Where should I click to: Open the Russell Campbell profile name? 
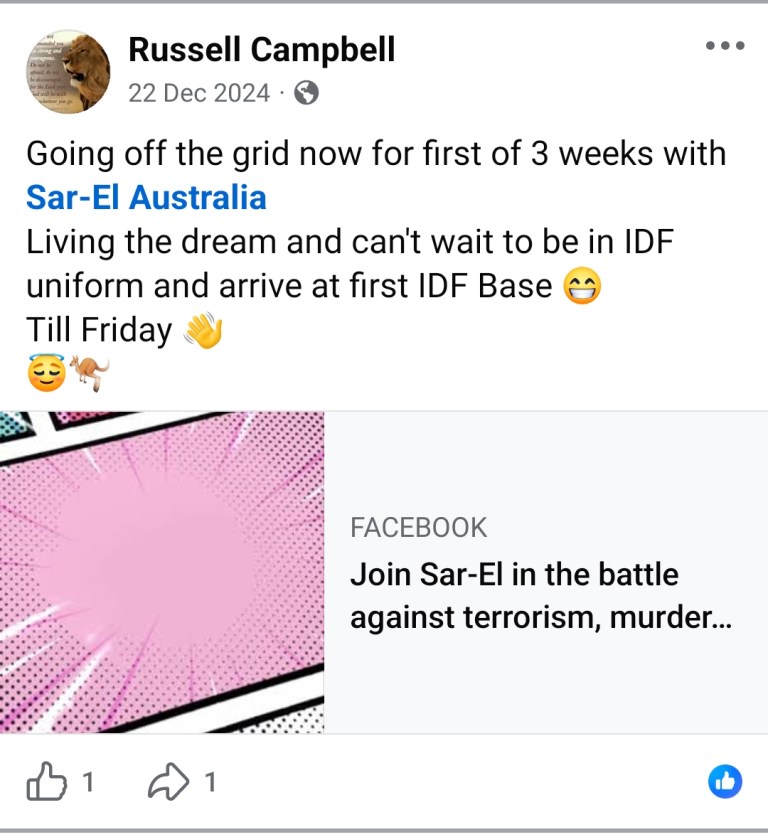tap(261, 49)
